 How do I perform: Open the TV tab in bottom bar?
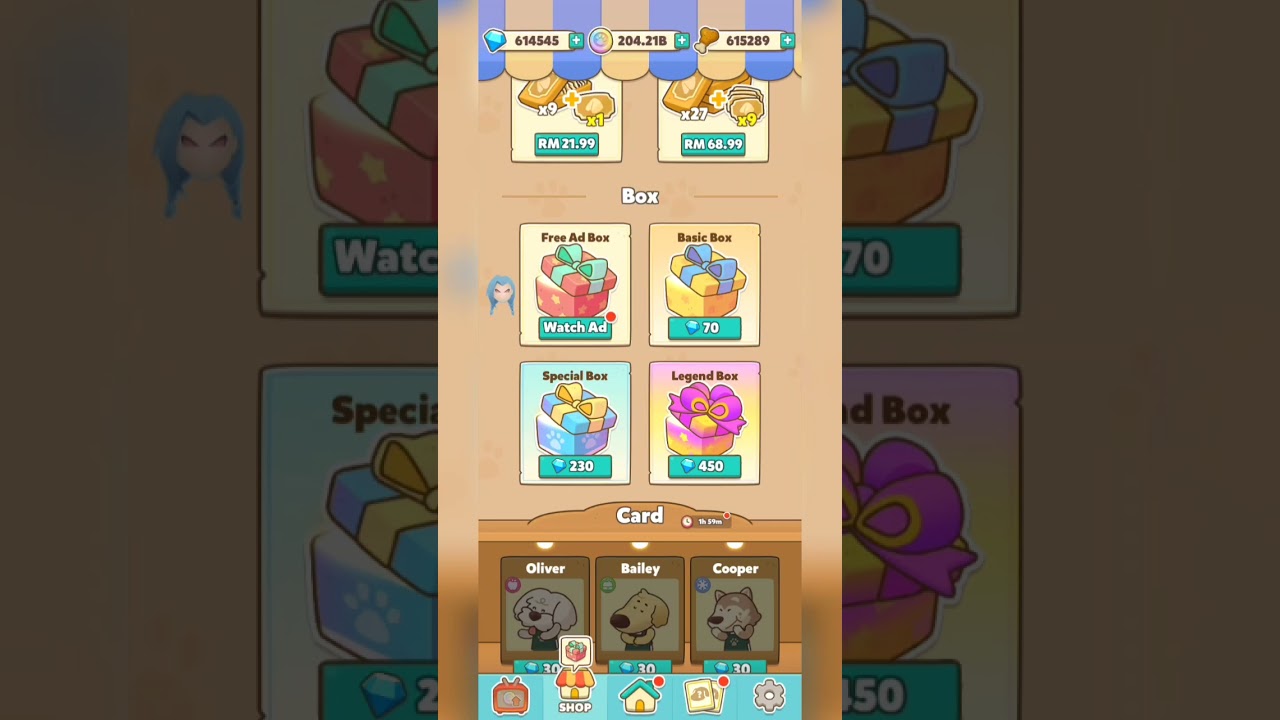[510, 696]
